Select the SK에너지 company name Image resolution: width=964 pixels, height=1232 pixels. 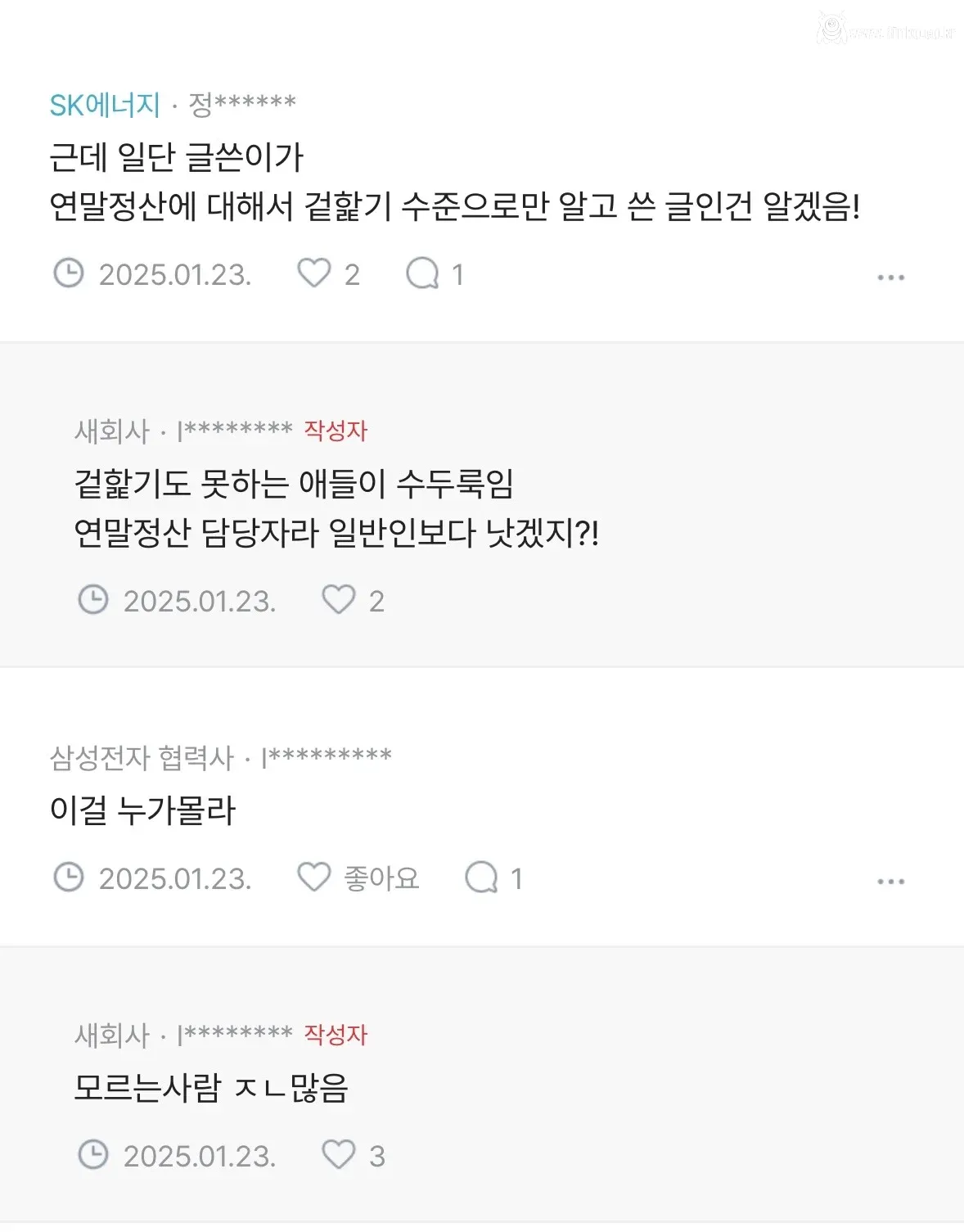[102, 102]
